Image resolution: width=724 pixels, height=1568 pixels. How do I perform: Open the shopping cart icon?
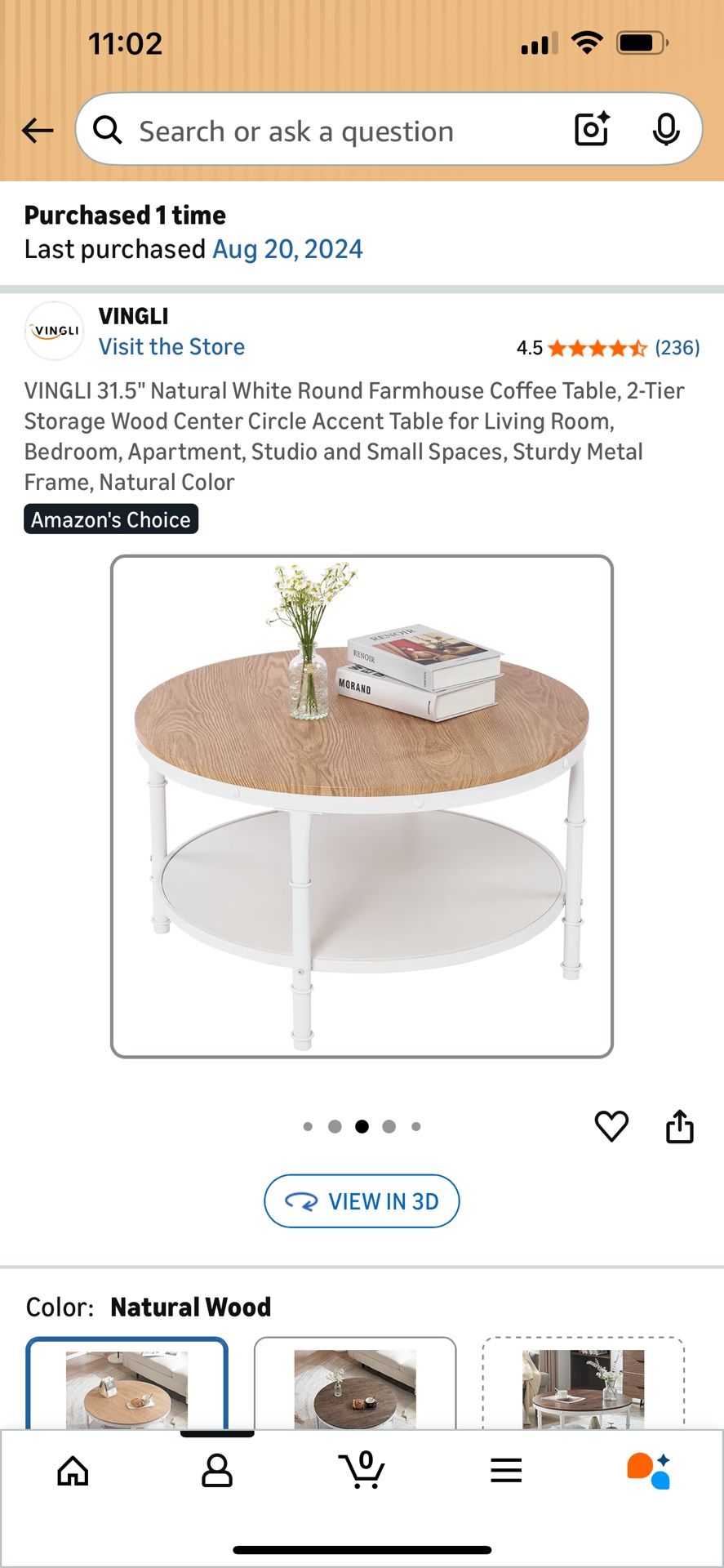point(362,1470)
